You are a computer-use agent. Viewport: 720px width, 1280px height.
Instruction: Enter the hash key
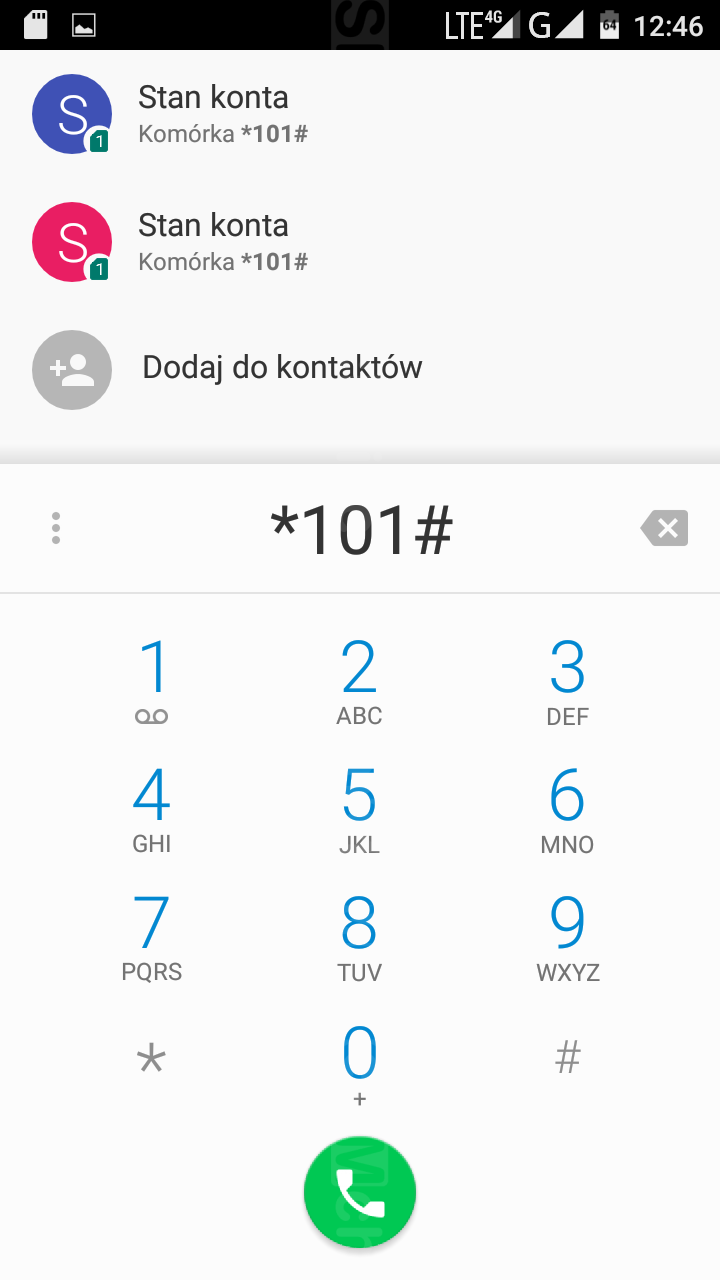click(x=567, y=1058)
